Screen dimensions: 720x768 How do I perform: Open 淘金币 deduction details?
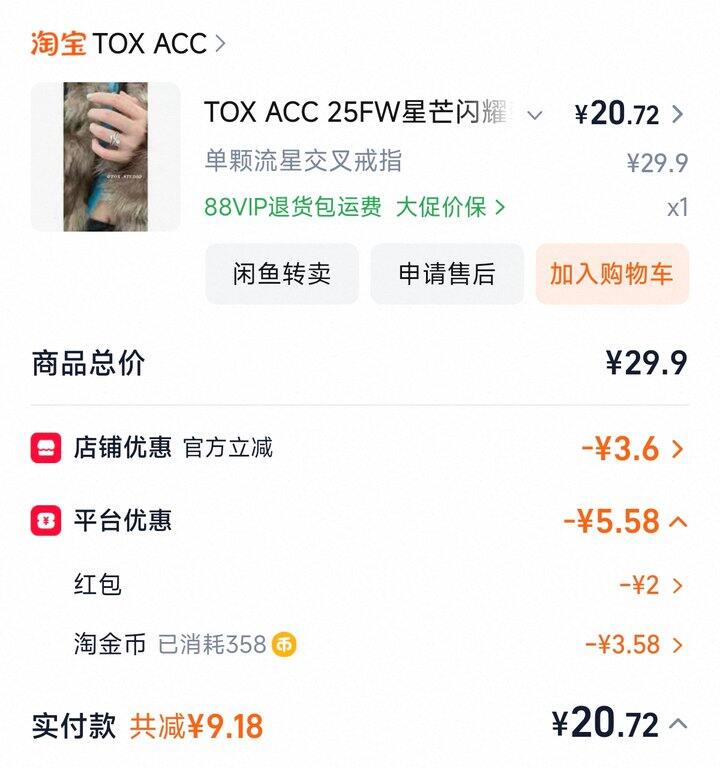point(635,645)
